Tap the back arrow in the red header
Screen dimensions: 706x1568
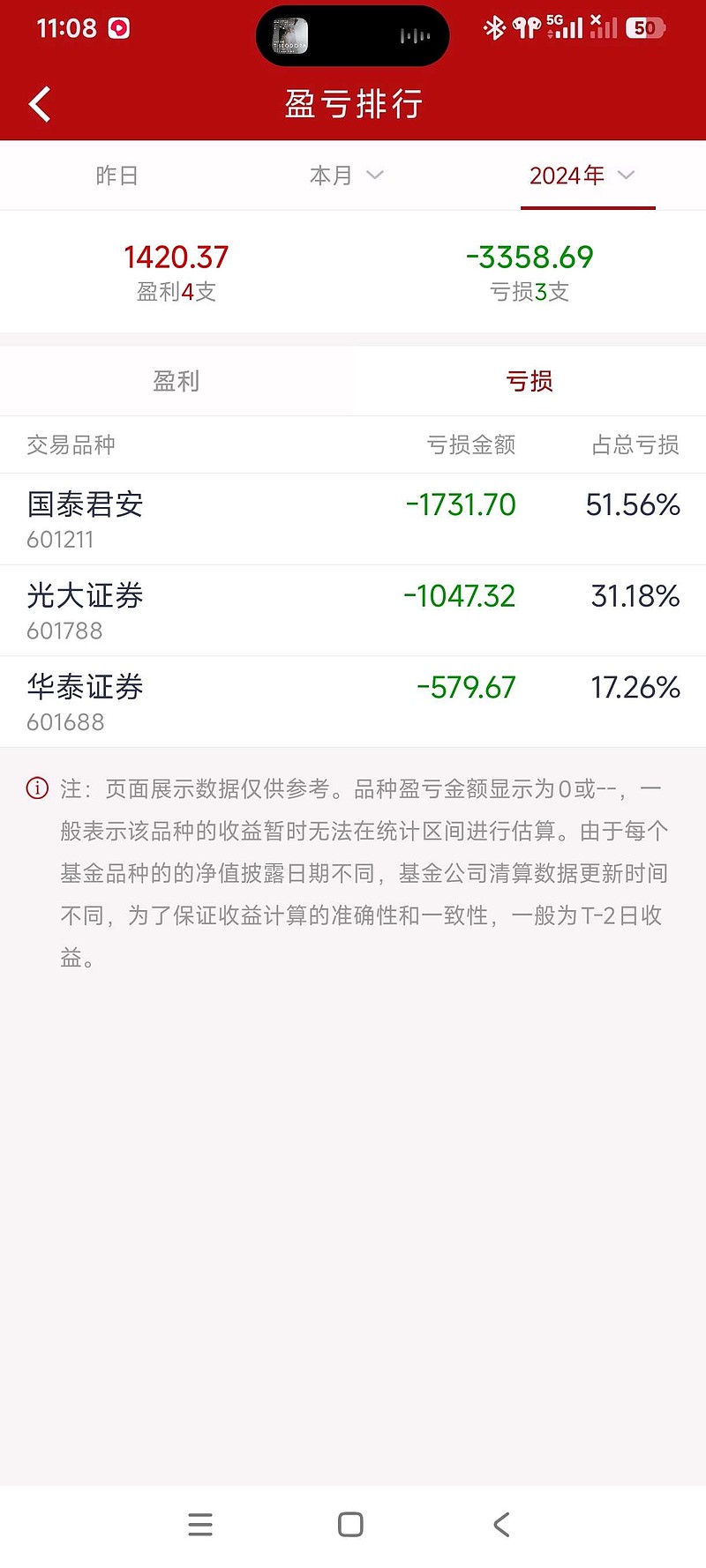(39, 103)
